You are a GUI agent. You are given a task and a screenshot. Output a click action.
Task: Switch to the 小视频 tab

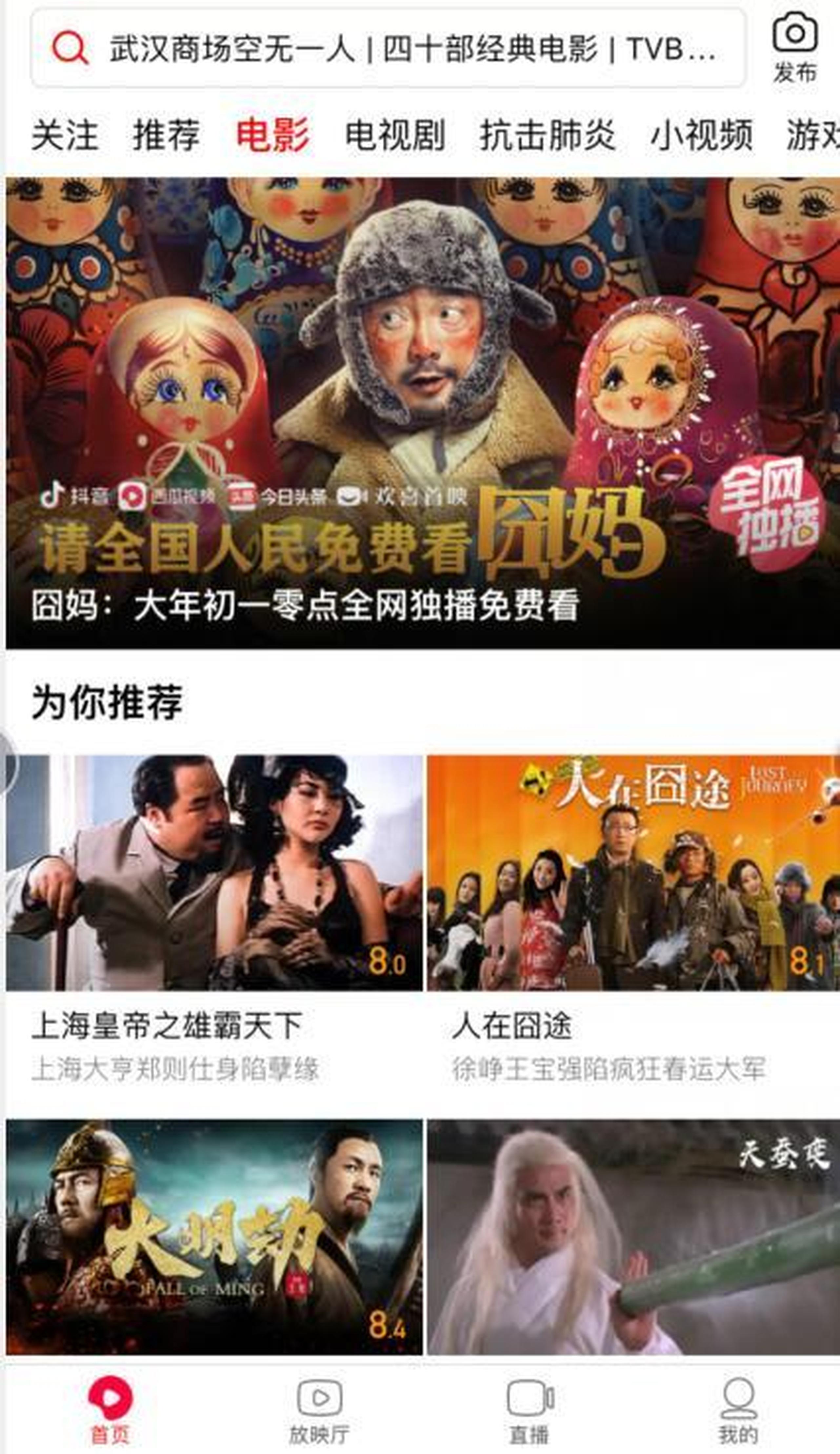(x=702, y=135)
